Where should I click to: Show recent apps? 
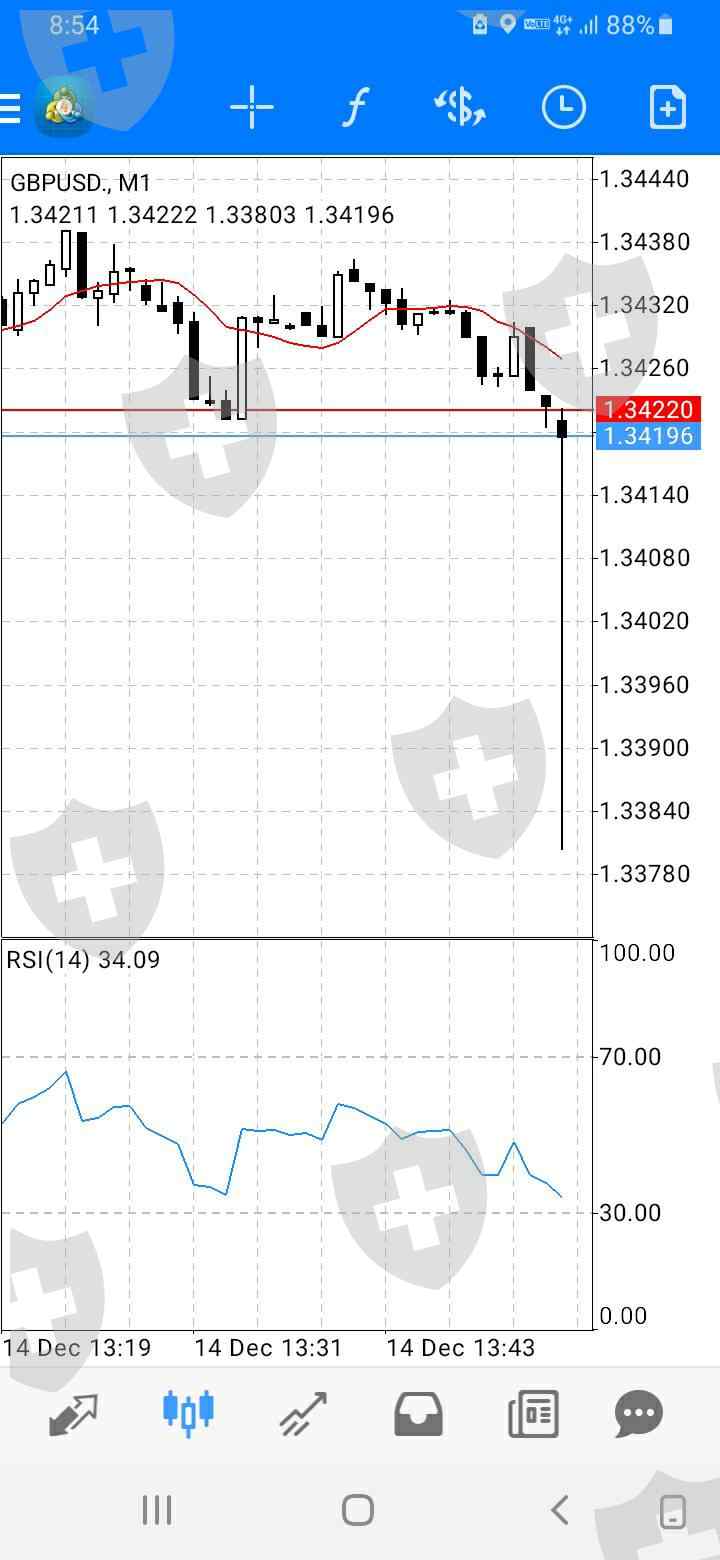pos(157,1510)
